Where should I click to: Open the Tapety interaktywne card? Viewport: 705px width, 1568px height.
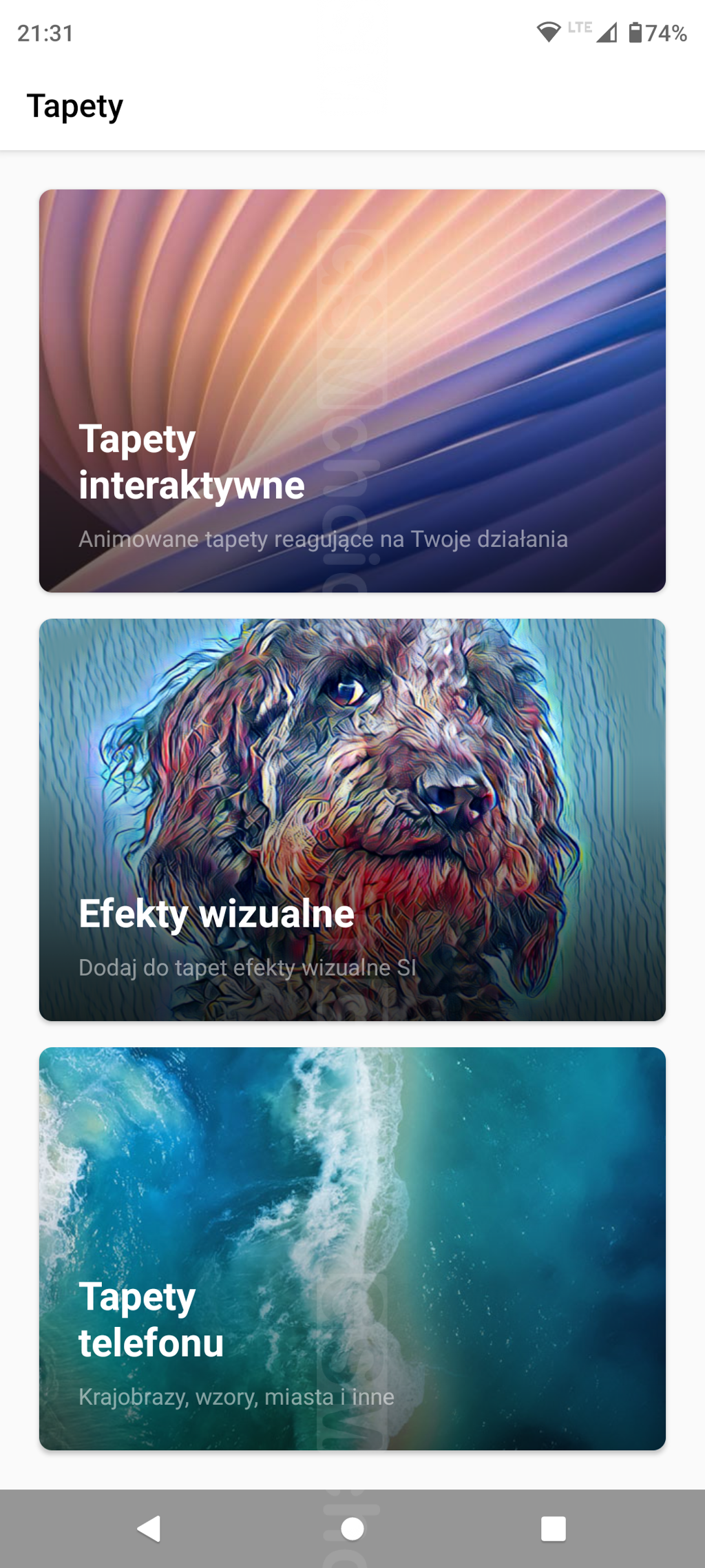[352, 391]
